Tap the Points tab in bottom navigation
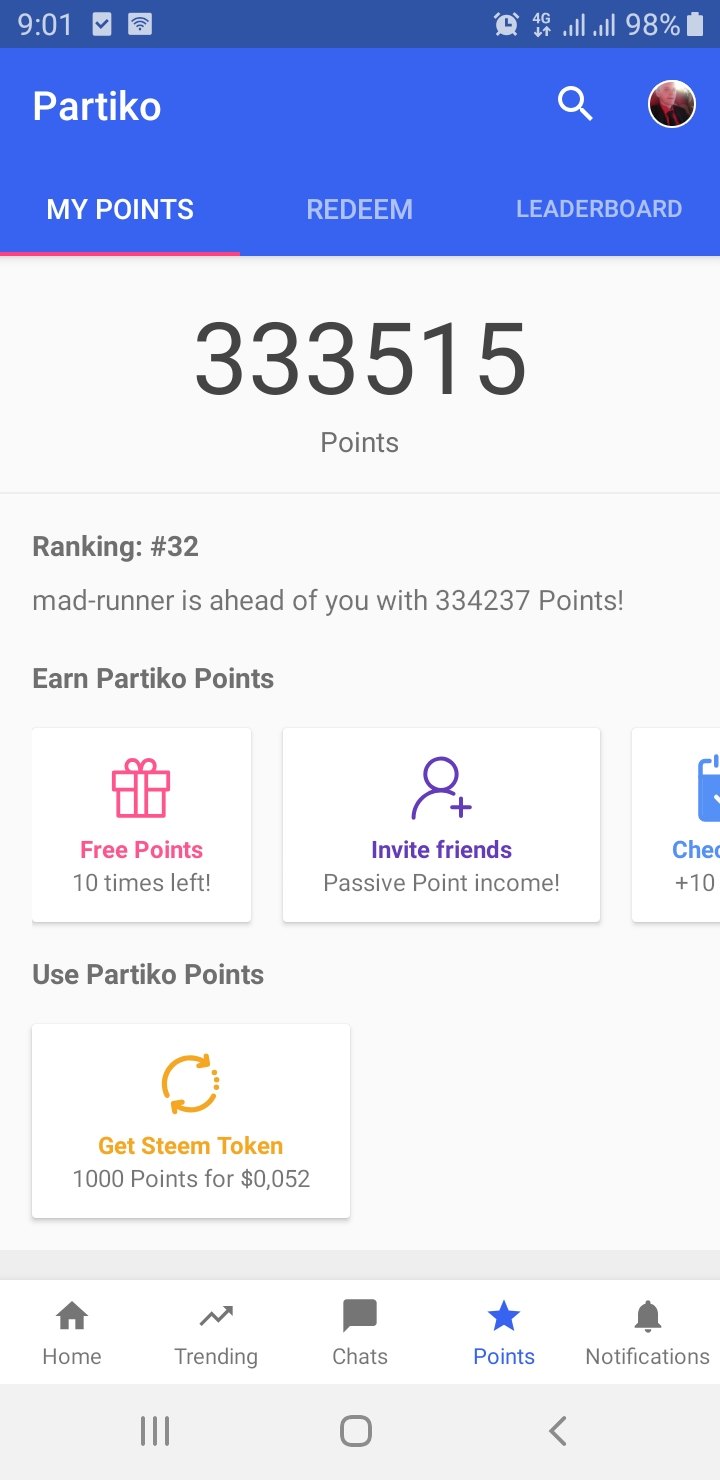720x1480 pixels. coord(504,1333)
